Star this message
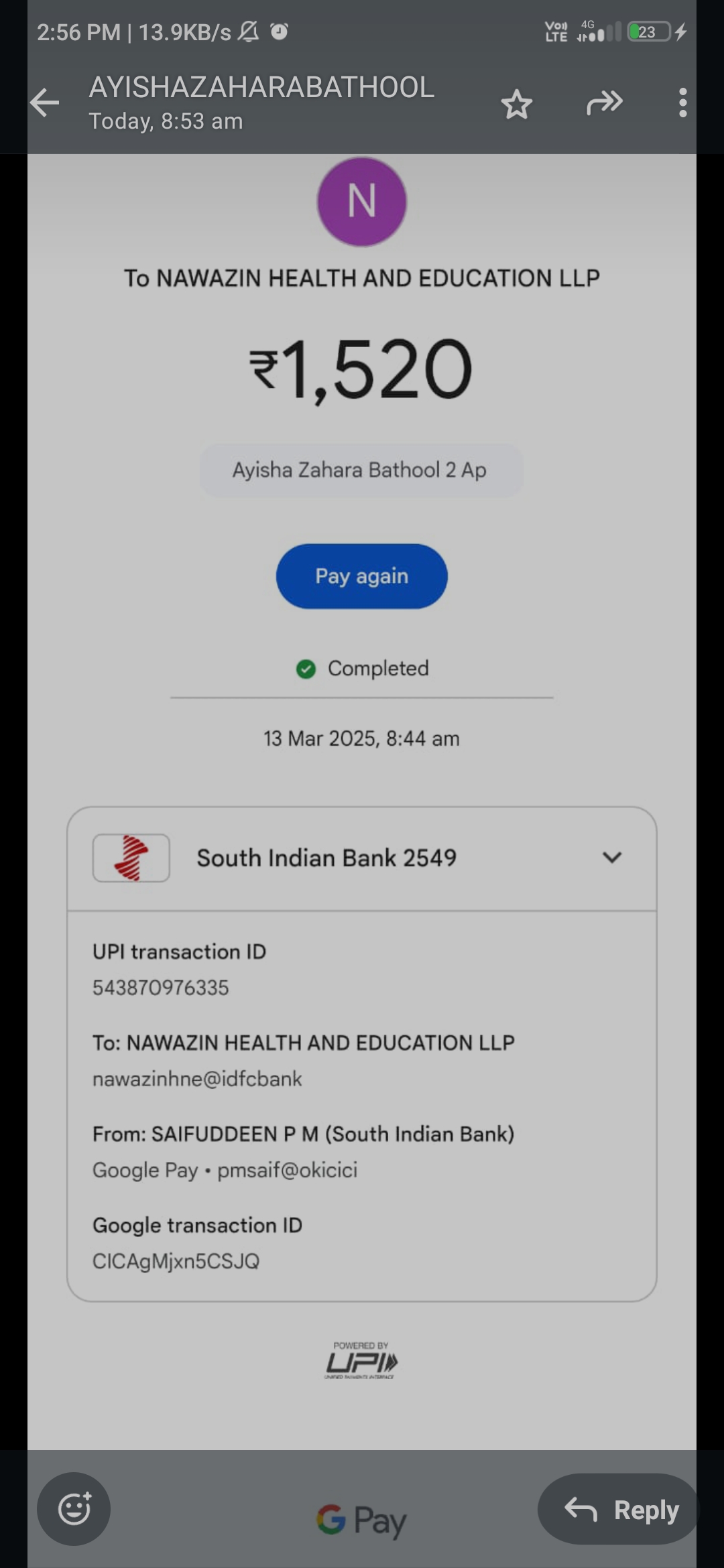 (x=516, y=104)
